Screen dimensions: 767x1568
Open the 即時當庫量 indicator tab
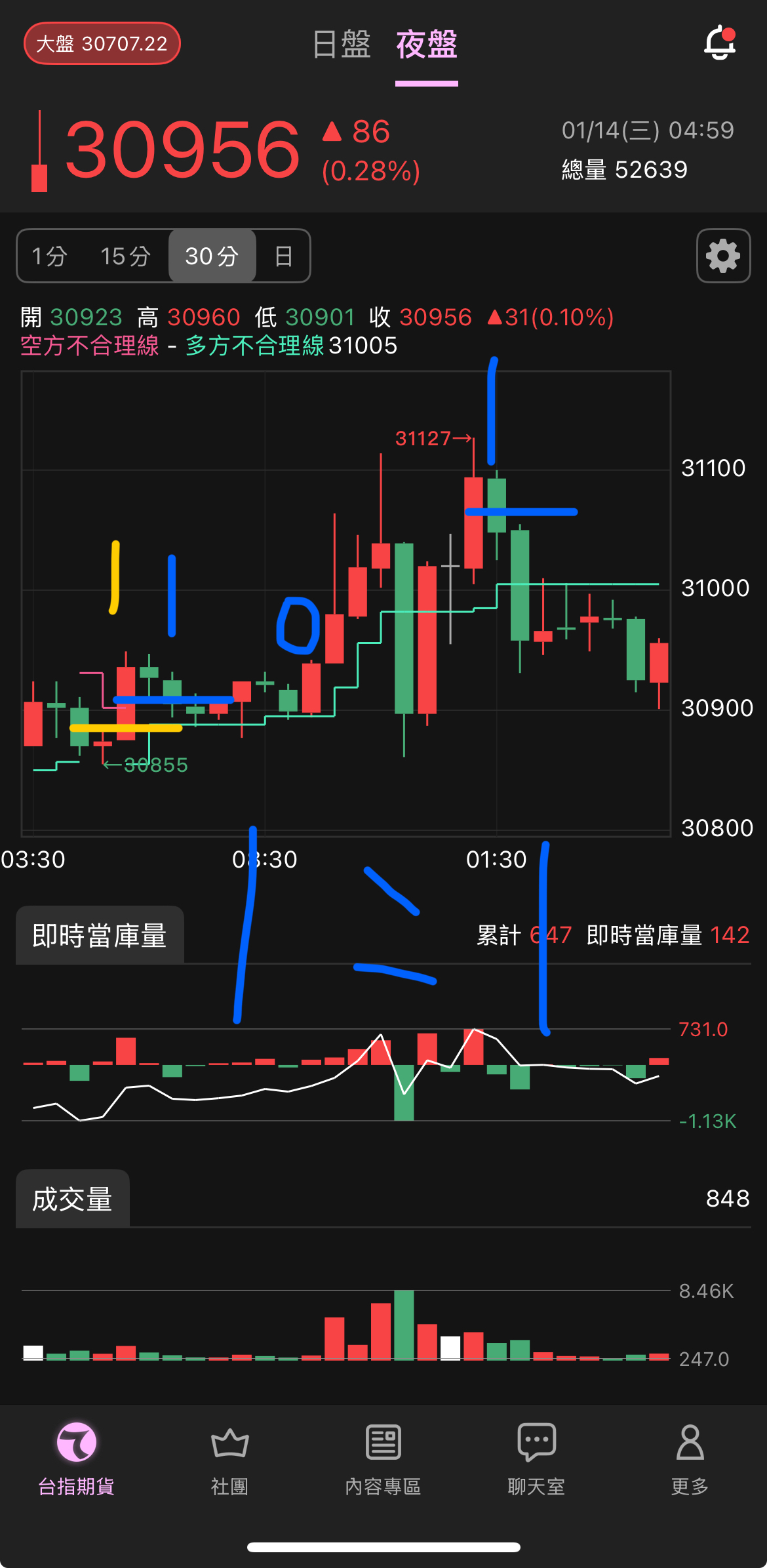(100, 935)
